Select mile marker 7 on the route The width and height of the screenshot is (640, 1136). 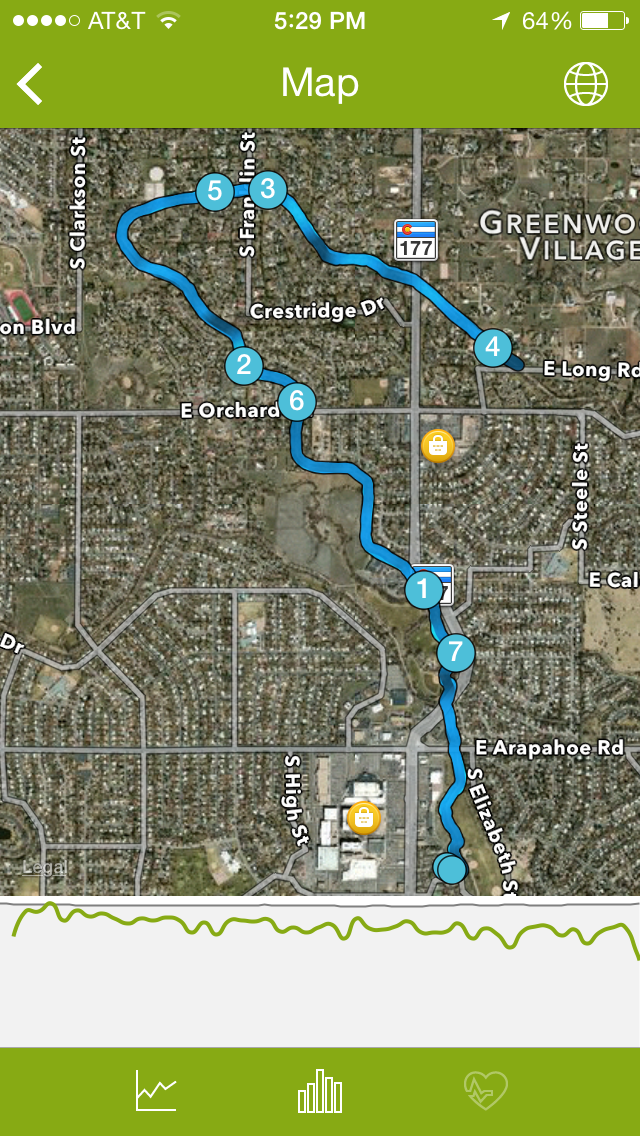click(x=455, y=653)
